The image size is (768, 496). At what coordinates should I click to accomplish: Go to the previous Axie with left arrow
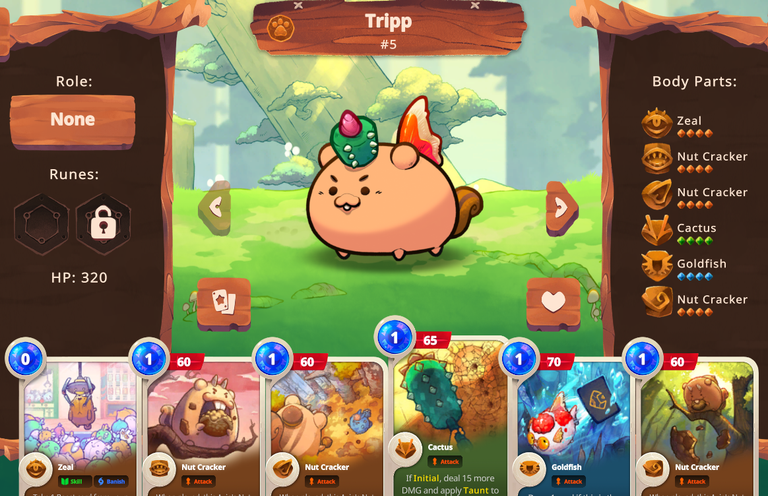pos(214,208)
